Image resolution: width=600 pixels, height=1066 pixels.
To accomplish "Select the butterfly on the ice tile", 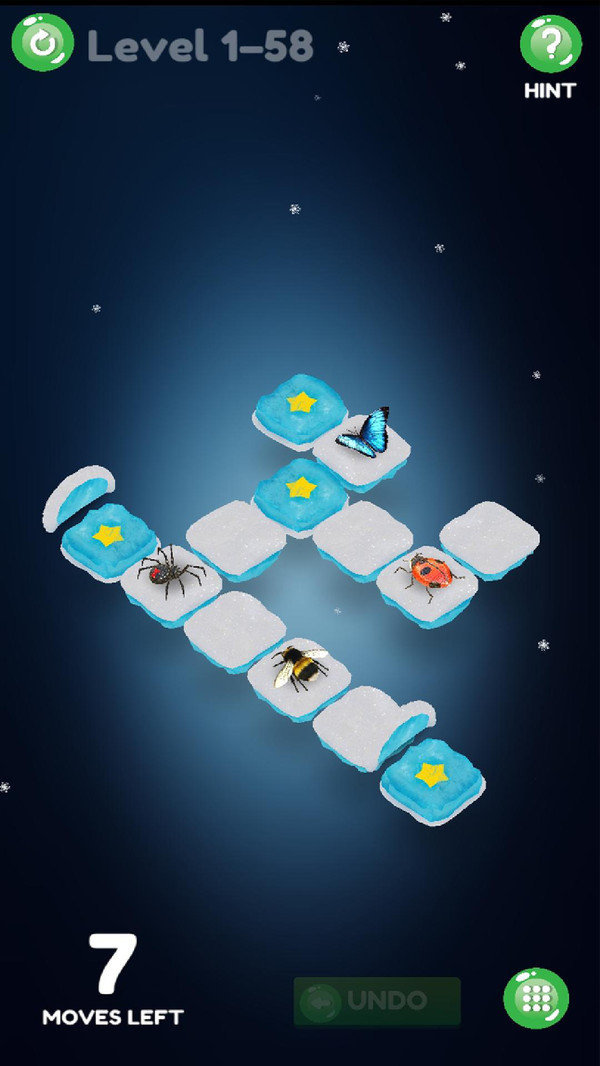I will coord(364,433).
